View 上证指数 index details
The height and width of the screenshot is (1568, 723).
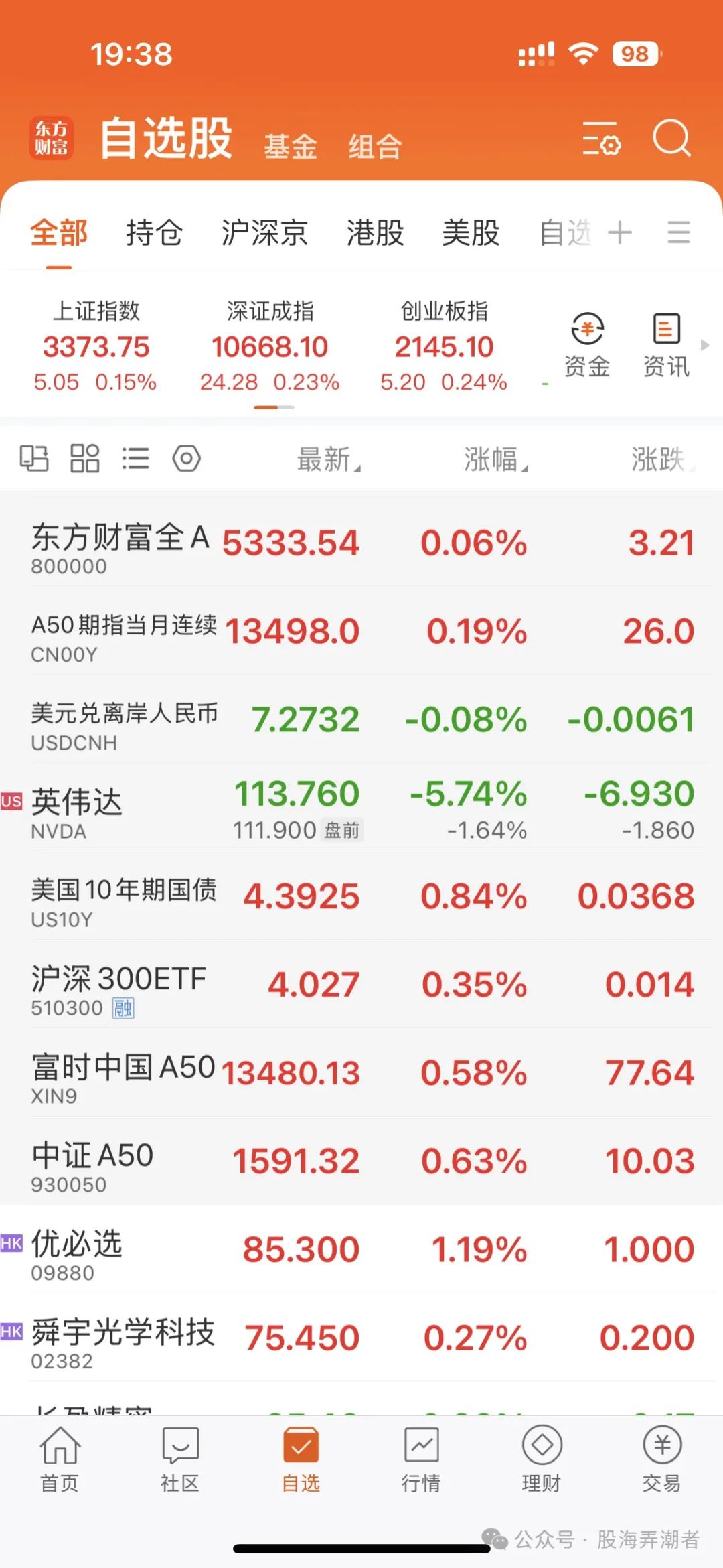[x=96, y=346]
